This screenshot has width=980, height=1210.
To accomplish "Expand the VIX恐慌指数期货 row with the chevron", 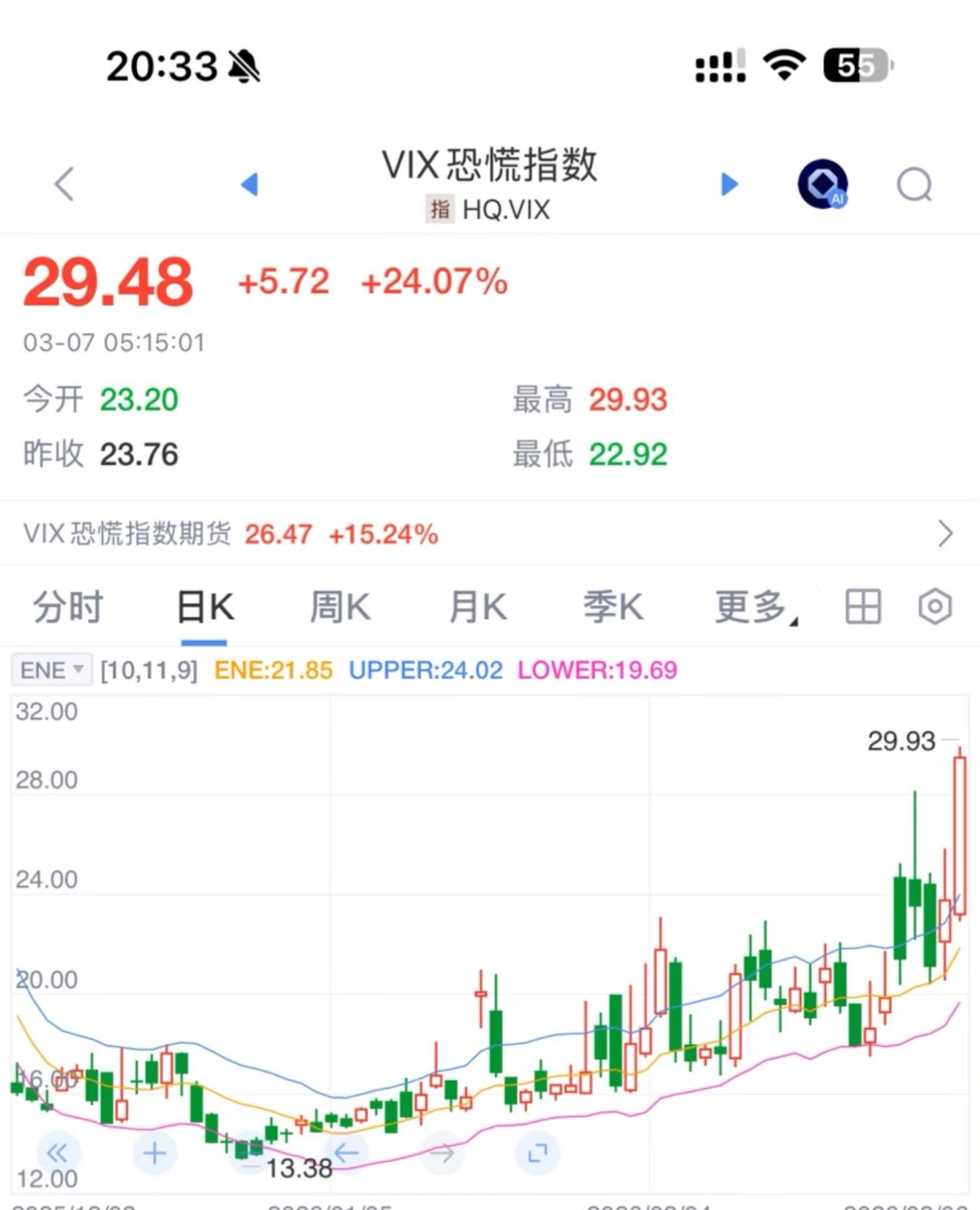I will pos(944,533).
